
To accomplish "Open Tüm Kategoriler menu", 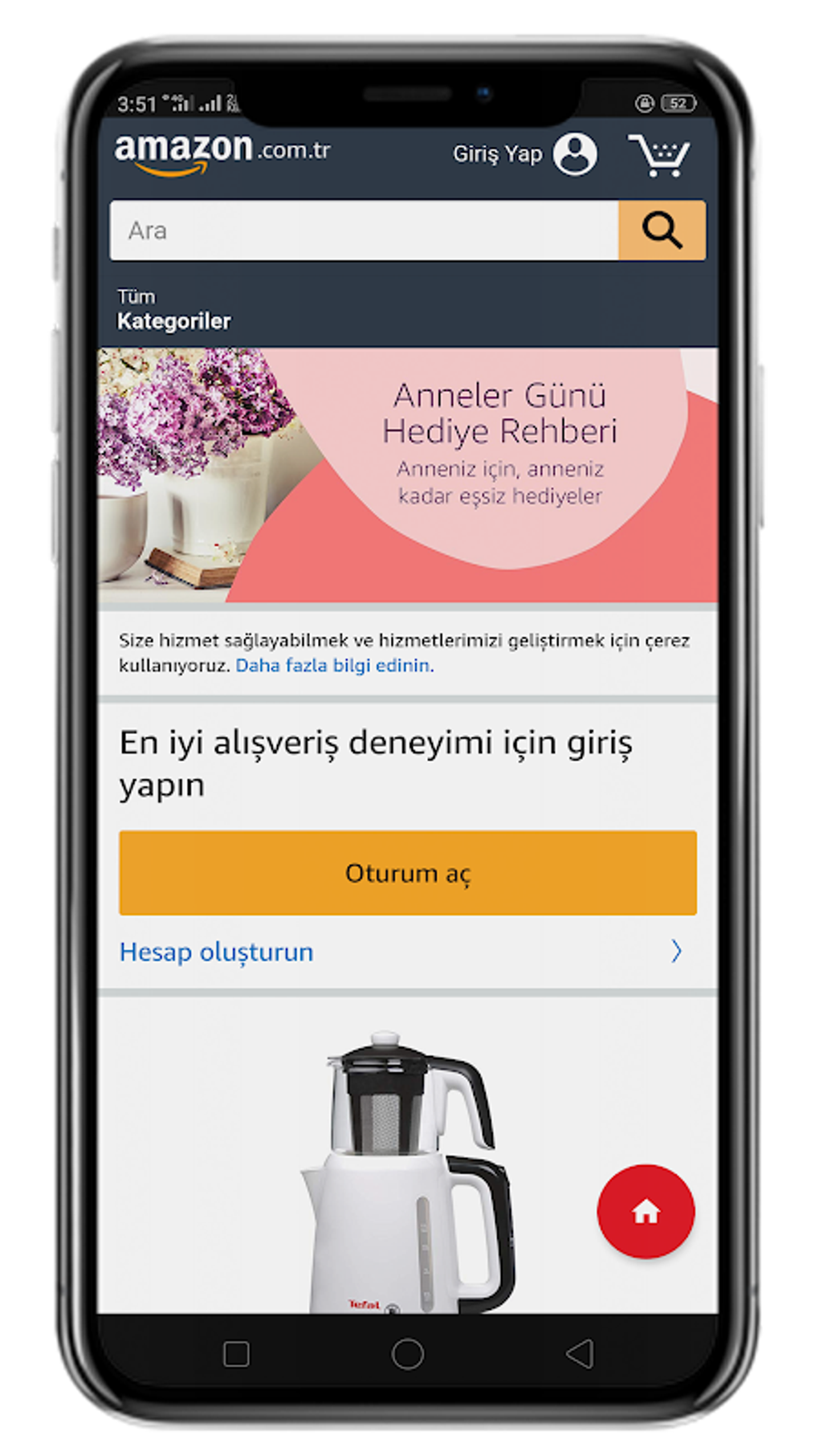I will (173, 309).
